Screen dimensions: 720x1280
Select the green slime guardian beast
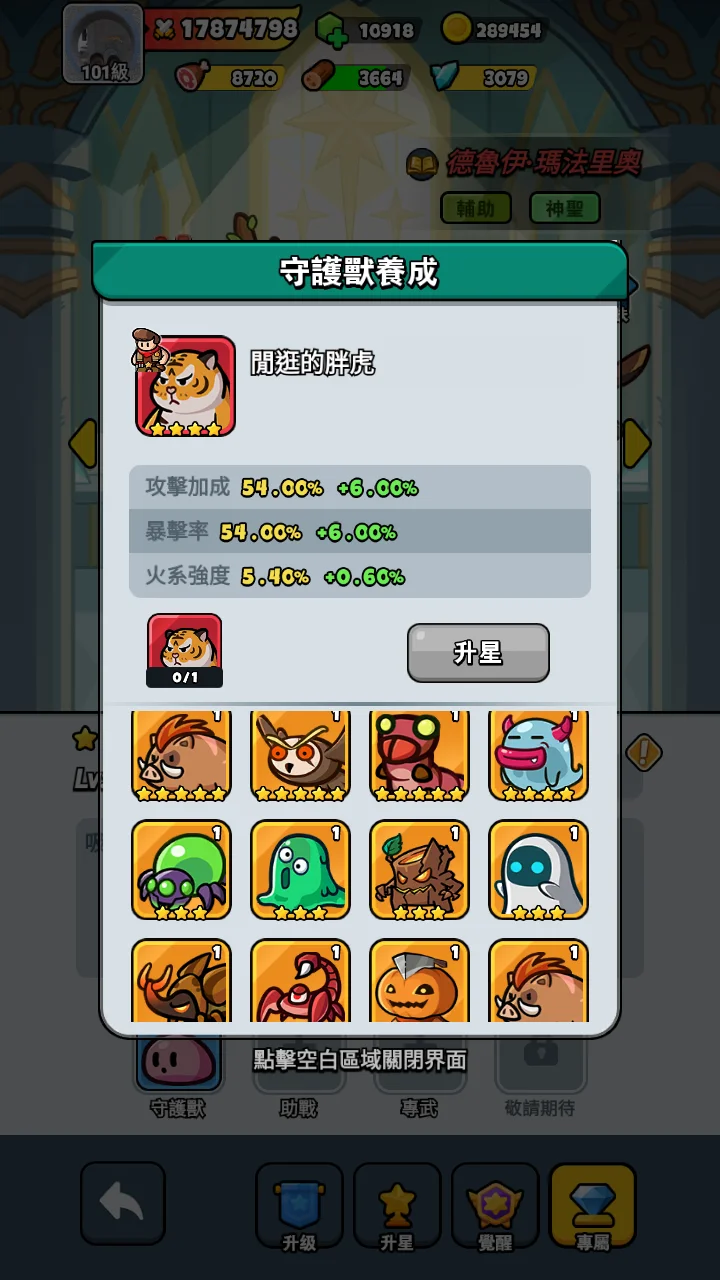(300, 869)
